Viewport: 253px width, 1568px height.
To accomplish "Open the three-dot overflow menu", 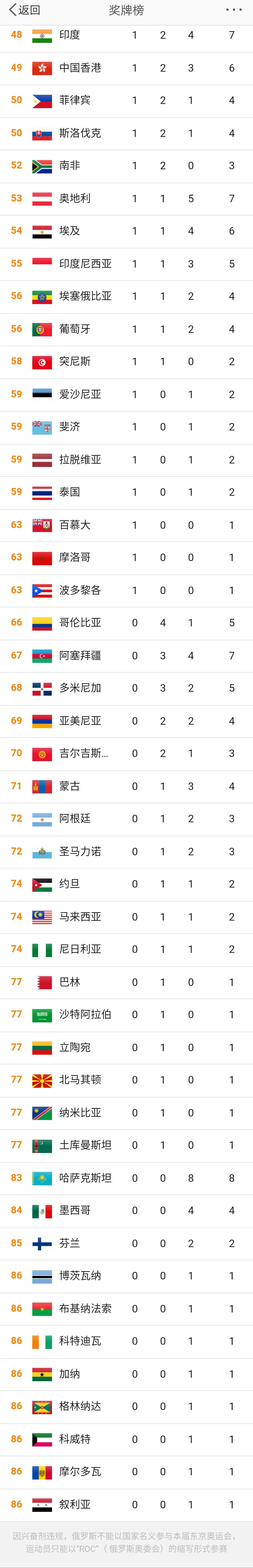I will pos(234,10).
